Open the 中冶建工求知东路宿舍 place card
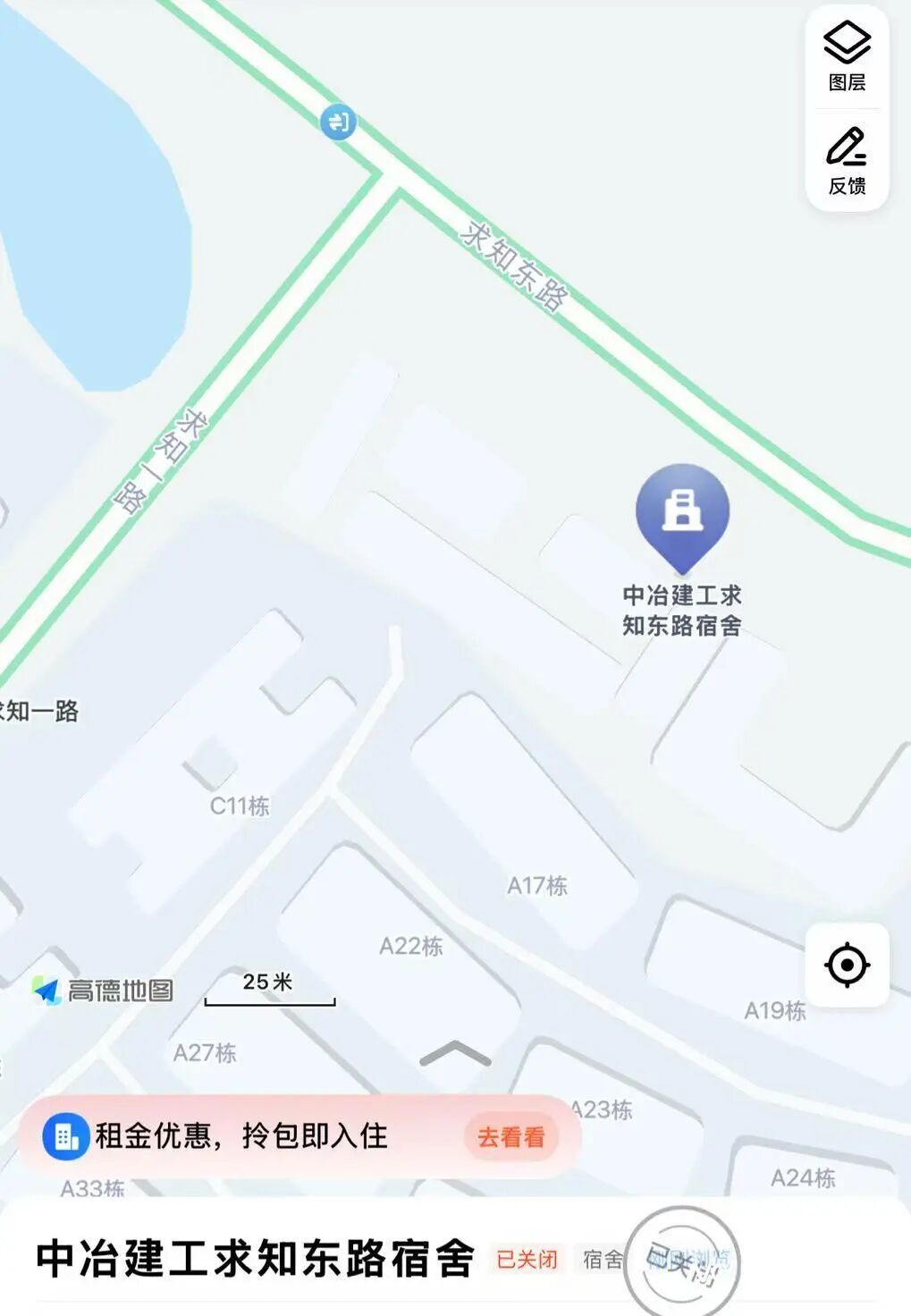This screenshot has width=911, height=1316. 257,1259
